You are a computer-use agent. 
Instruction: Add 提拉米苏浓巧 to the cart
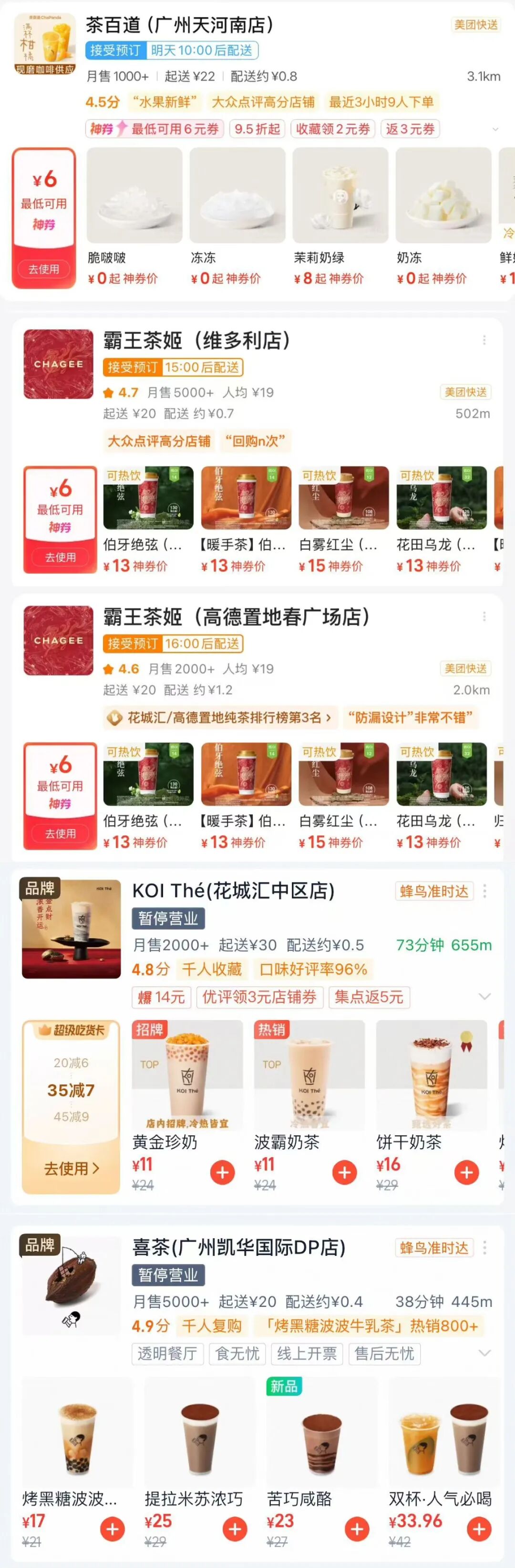pos(235,1528)
